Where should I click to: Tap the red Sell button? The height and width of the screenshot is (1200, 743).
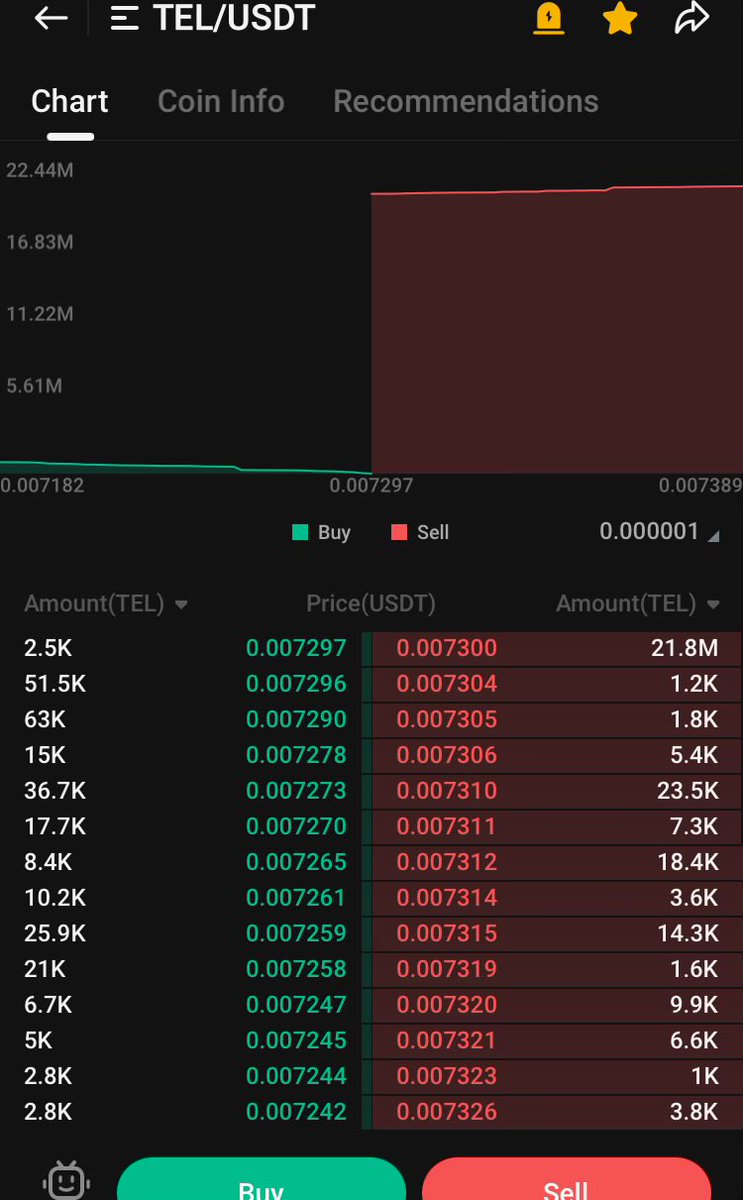(566, 1183)
